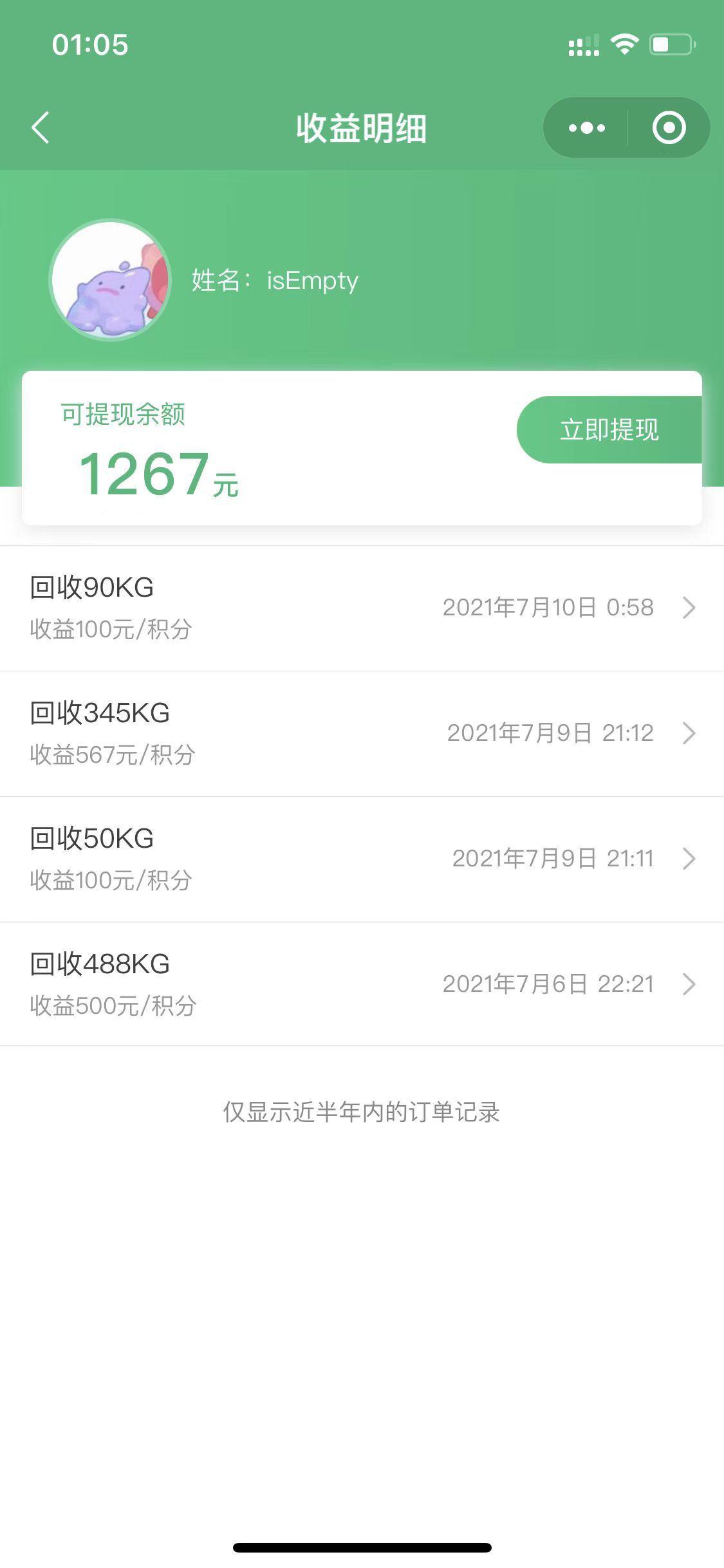View details of the 回收488KG record
Viewport: 724px width, 1568px height.
pyautogui.click(x=362, y=984)
